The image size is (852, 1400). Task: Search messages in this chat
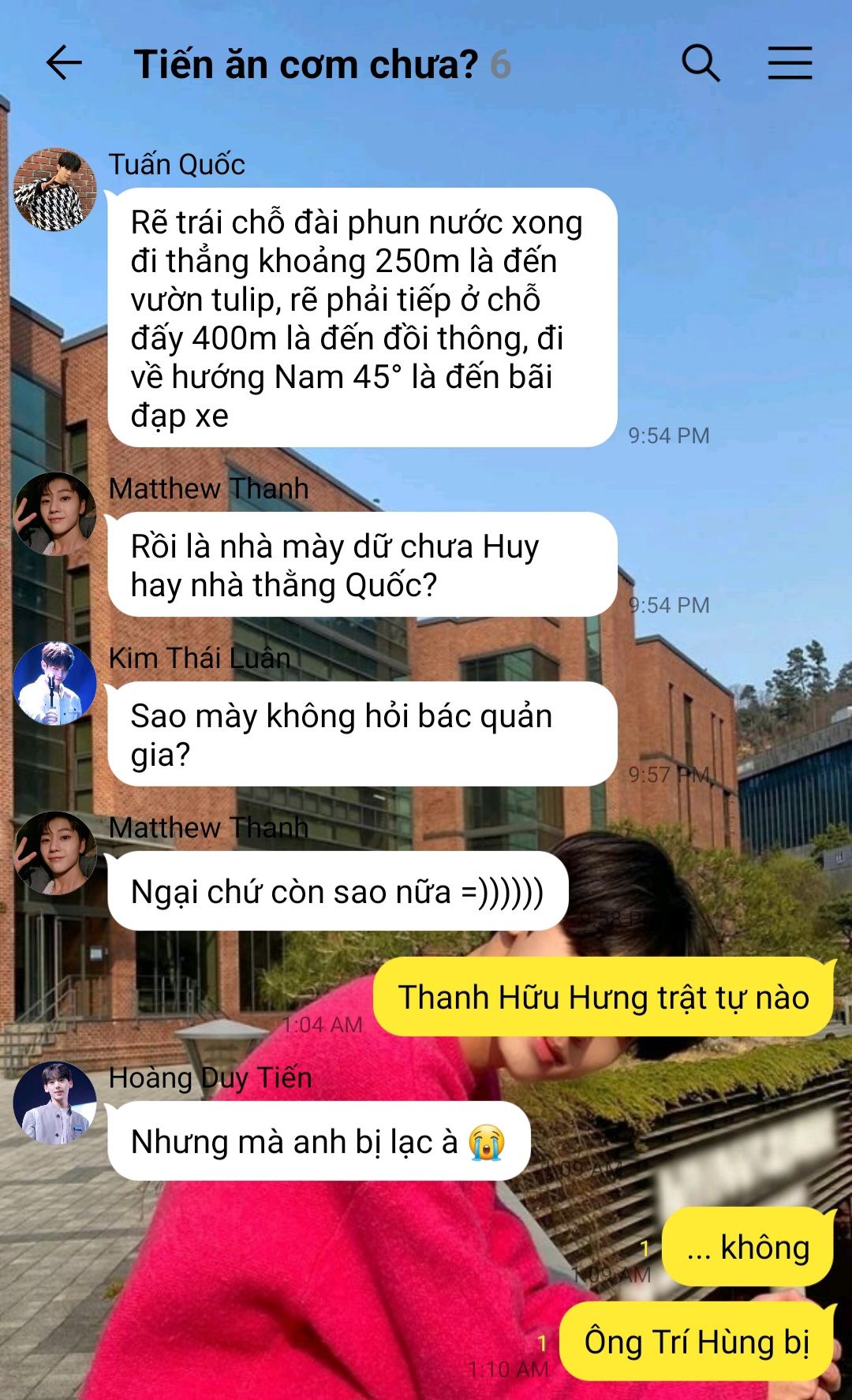(701, 63)
